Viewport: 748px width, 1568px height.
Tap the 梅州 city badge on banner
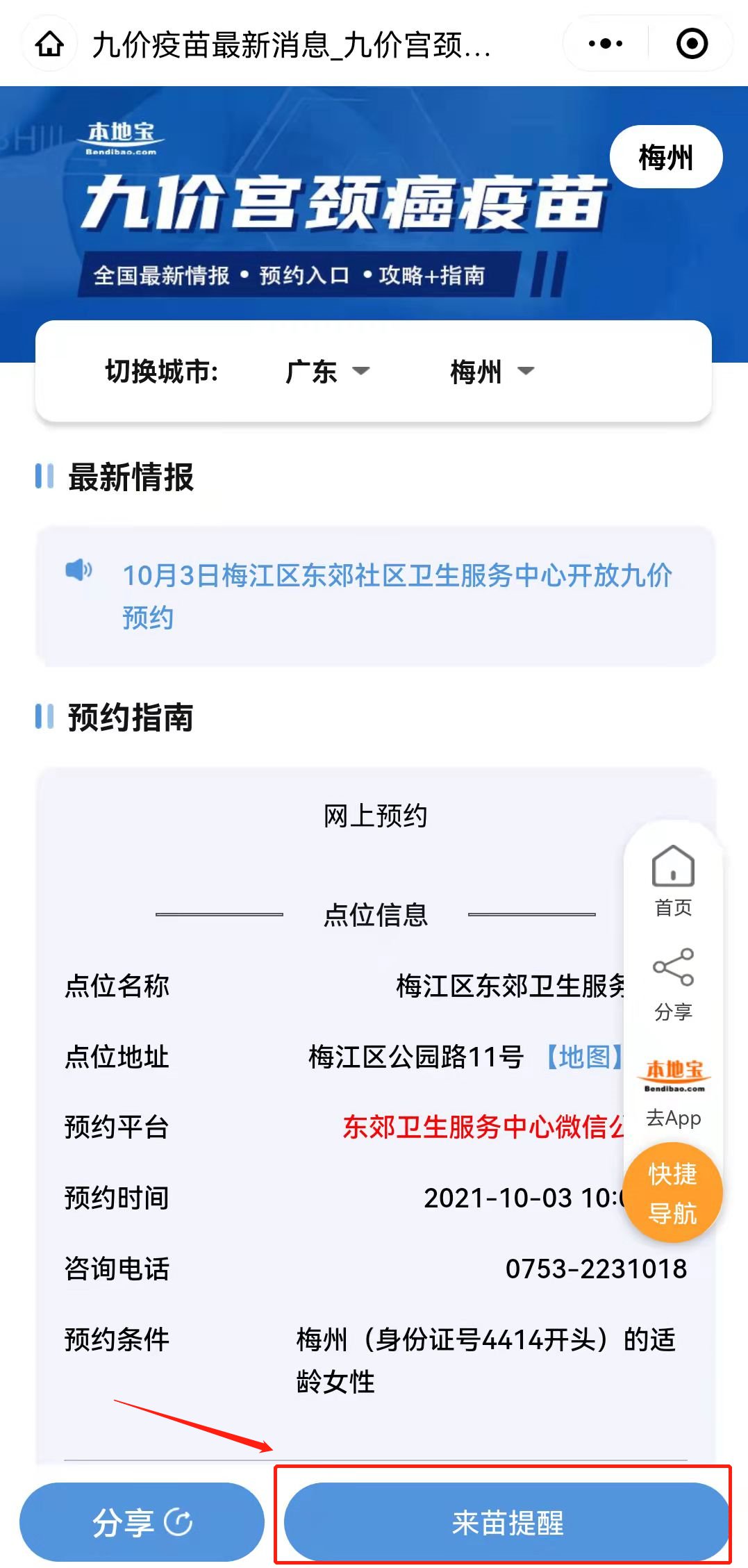click(665, 157)
